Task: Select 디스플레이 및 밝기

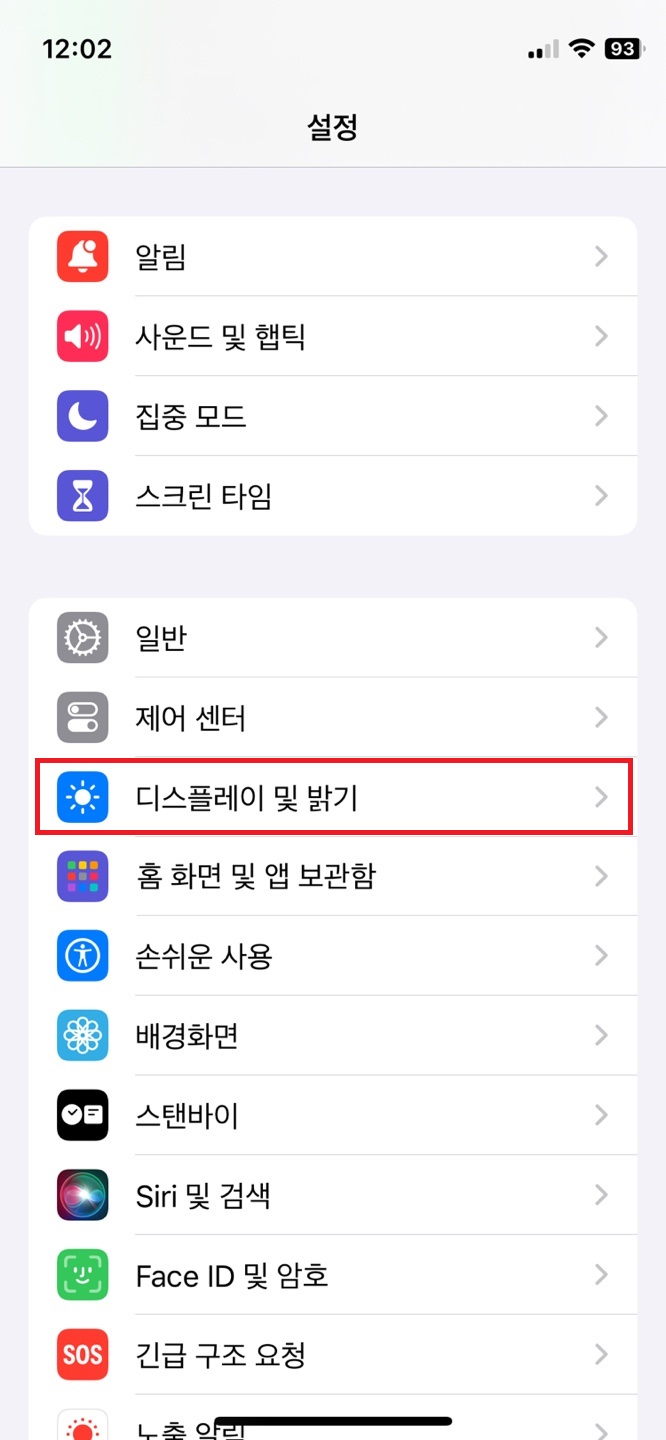Action: pos(333,797)
